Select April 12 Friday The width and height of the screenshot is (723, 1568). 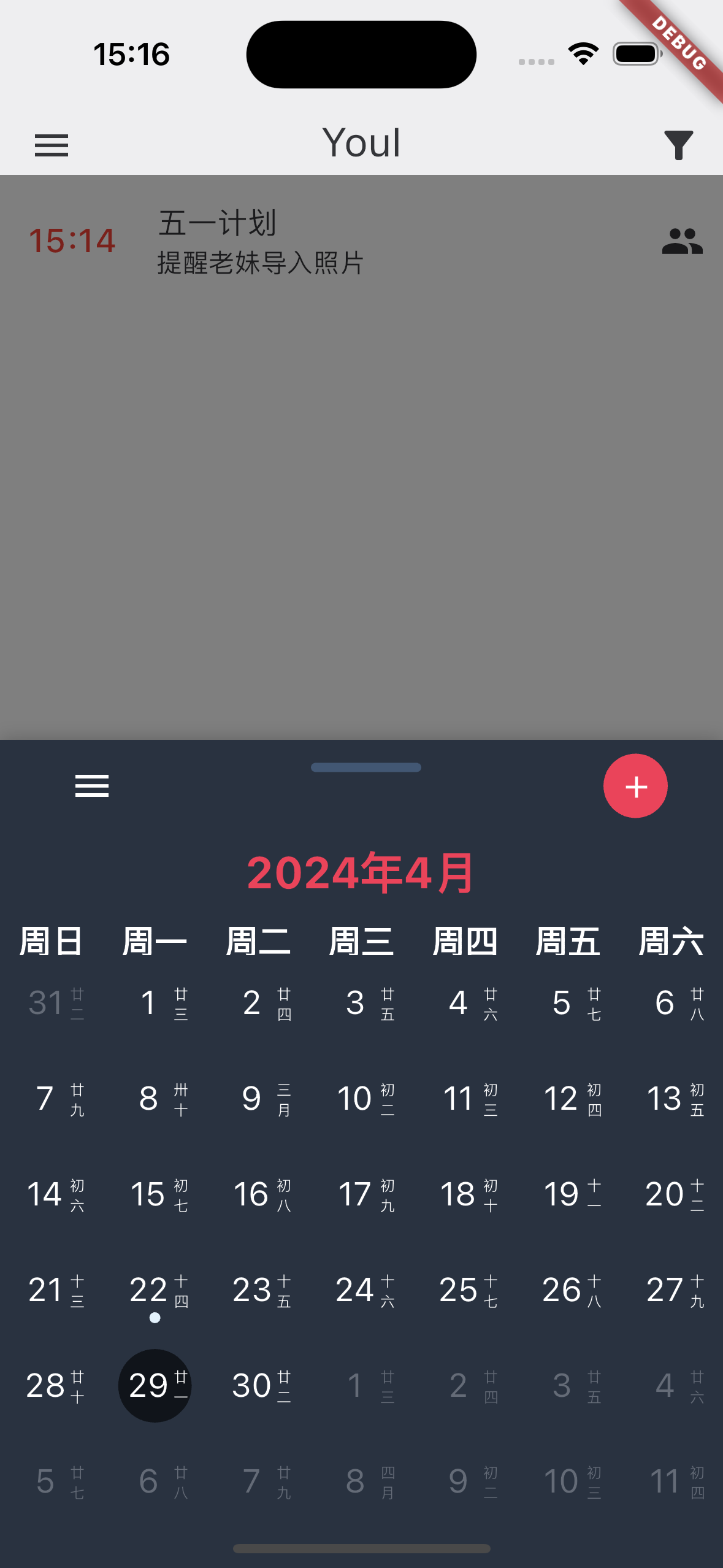[568, 1099]
